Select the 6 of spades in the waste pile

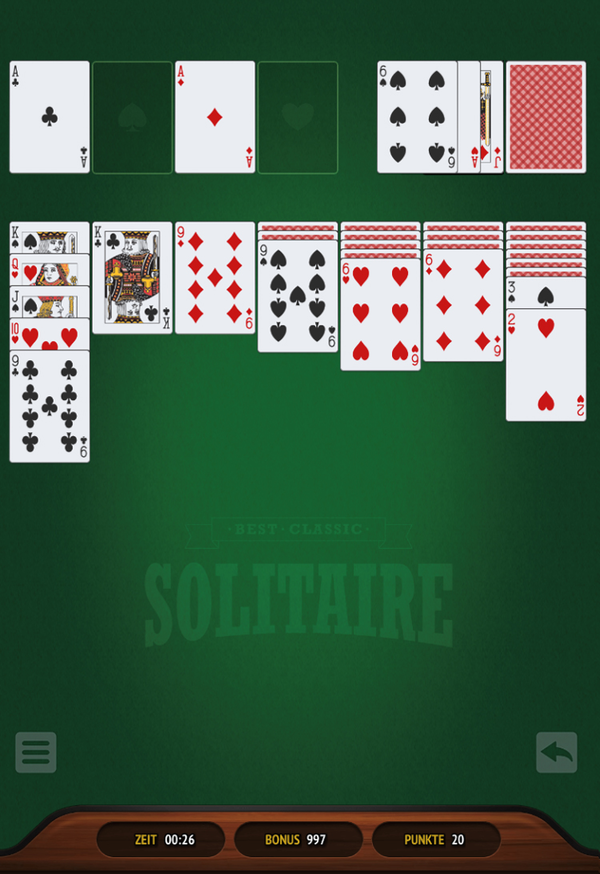[x=416, y=117]
